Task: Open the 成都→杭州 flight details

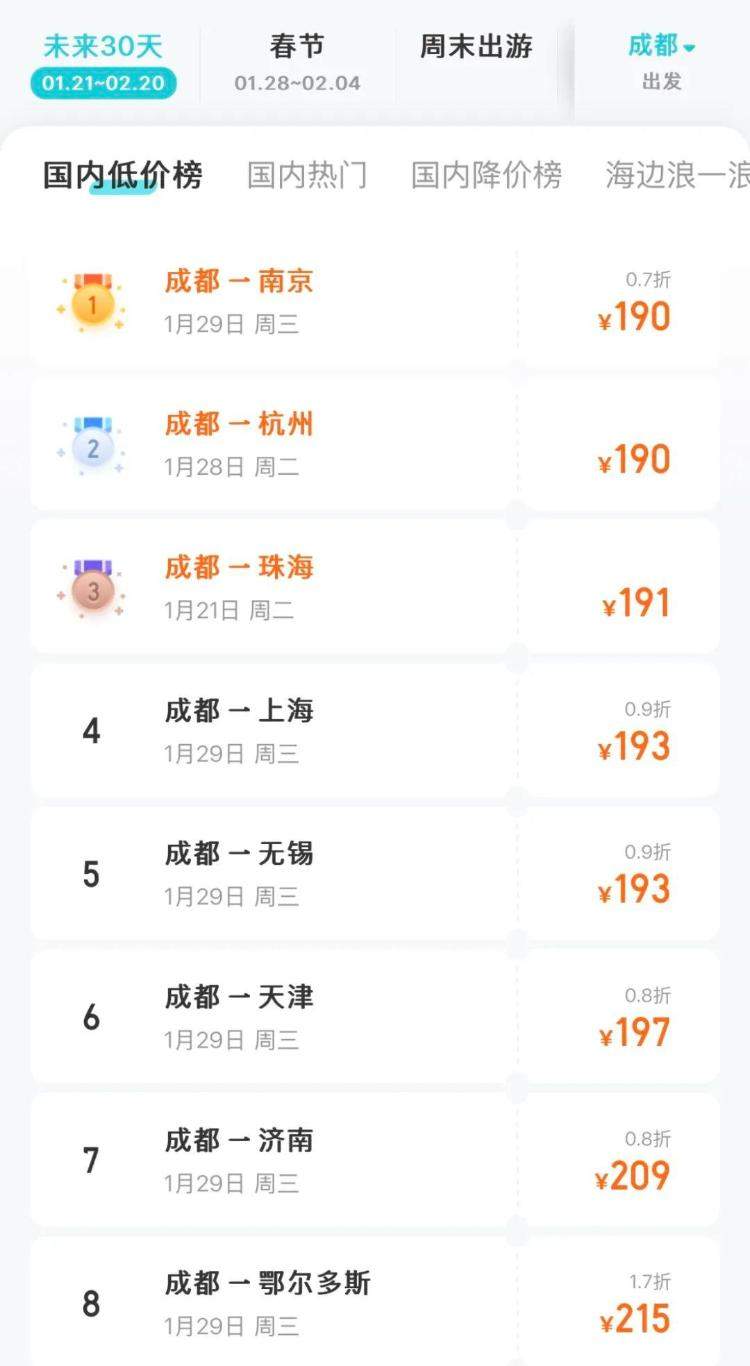Action: tap(238, 425)
